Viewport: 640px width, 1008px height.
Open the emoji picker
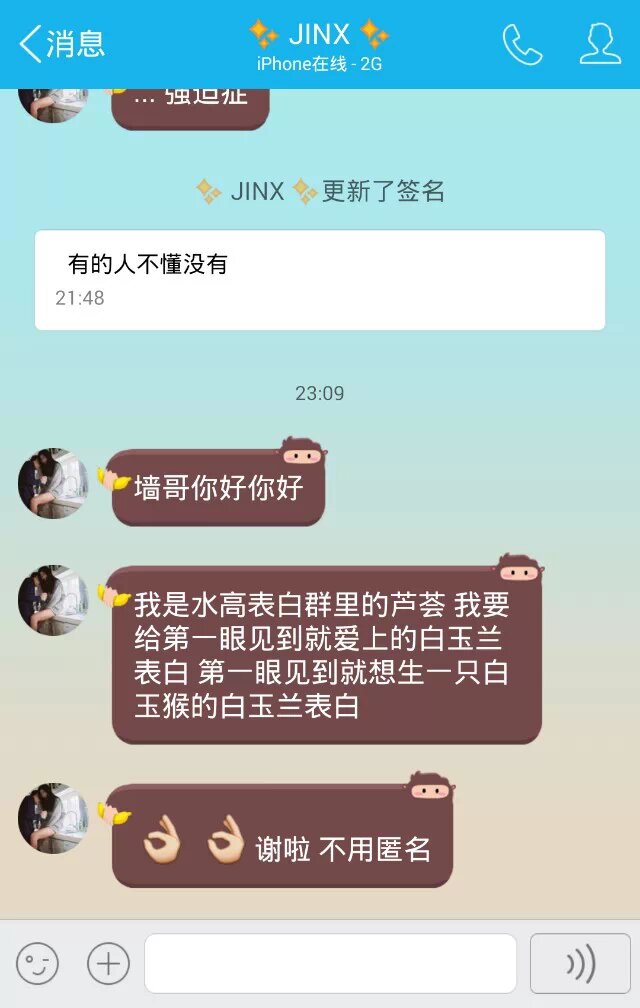[37, 964]
